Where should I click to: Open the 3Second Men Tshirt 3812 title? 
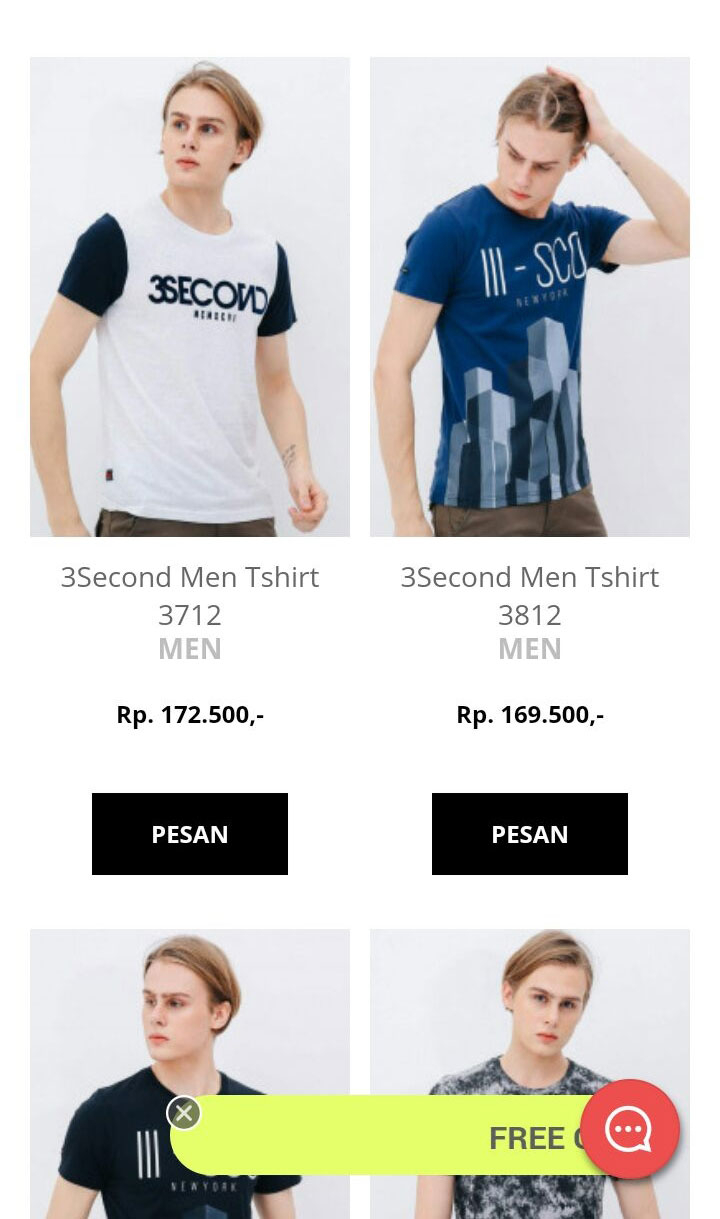click(x=530, y=595)
